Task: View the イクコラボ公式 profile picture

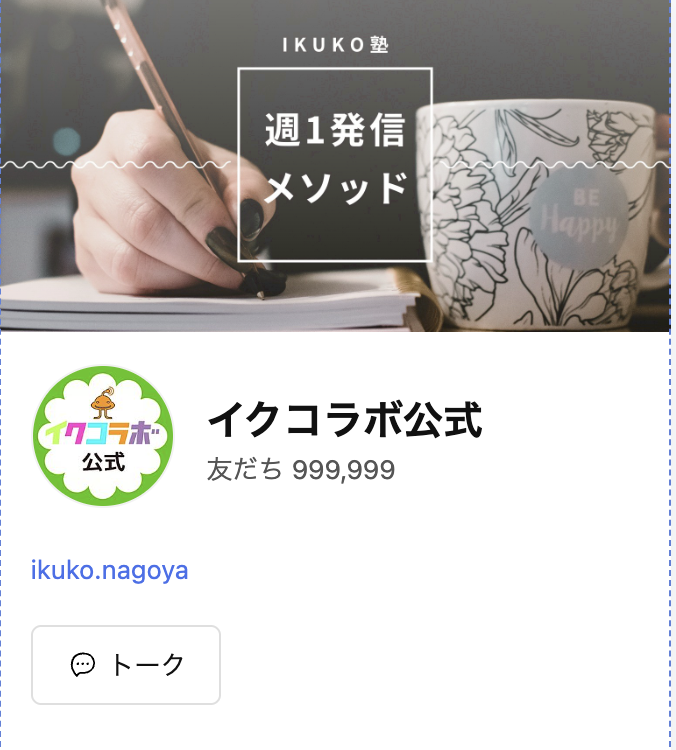Action: point(103,437)
